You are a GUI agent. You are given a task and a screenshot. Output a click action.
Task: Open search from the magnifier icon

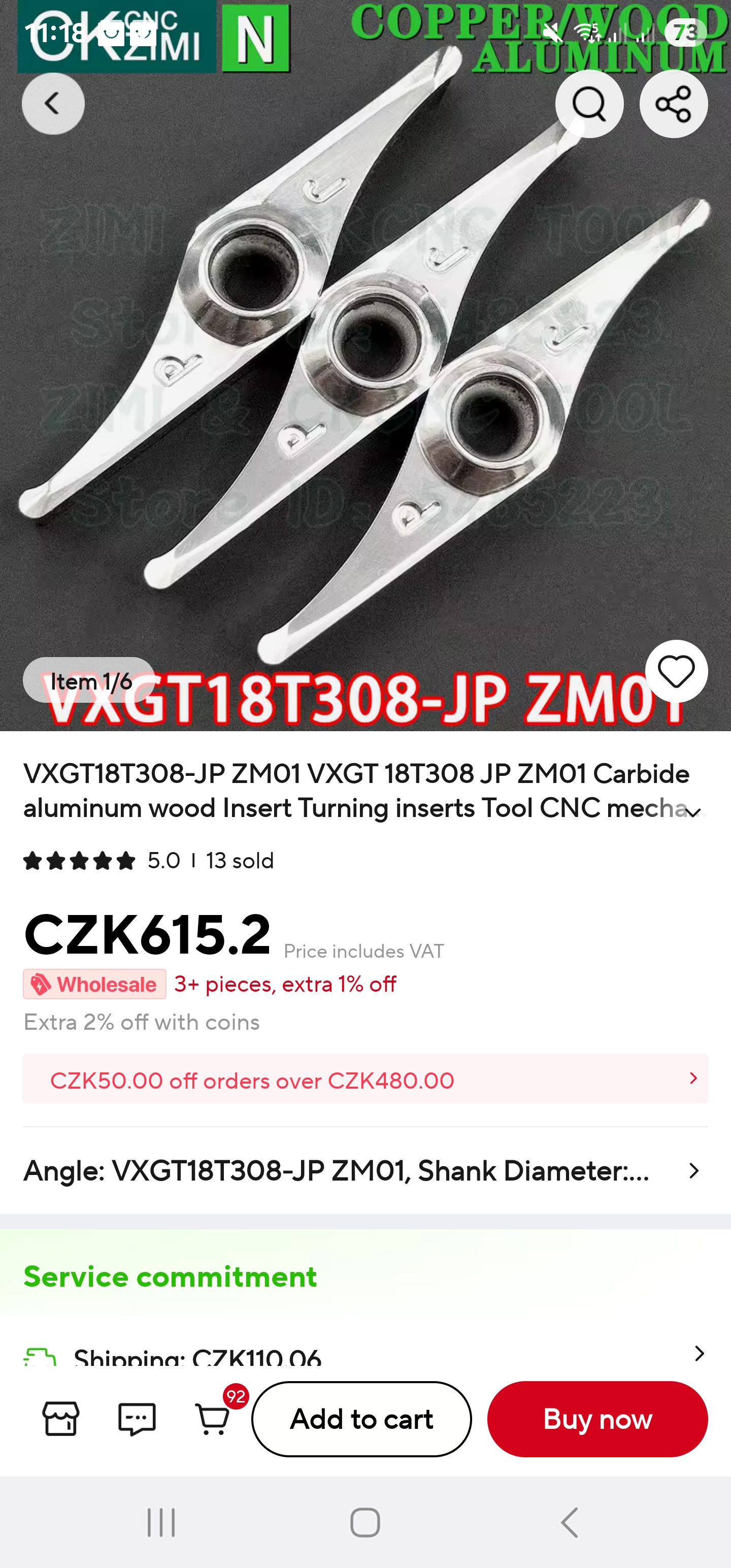click(x=588, y=104)
